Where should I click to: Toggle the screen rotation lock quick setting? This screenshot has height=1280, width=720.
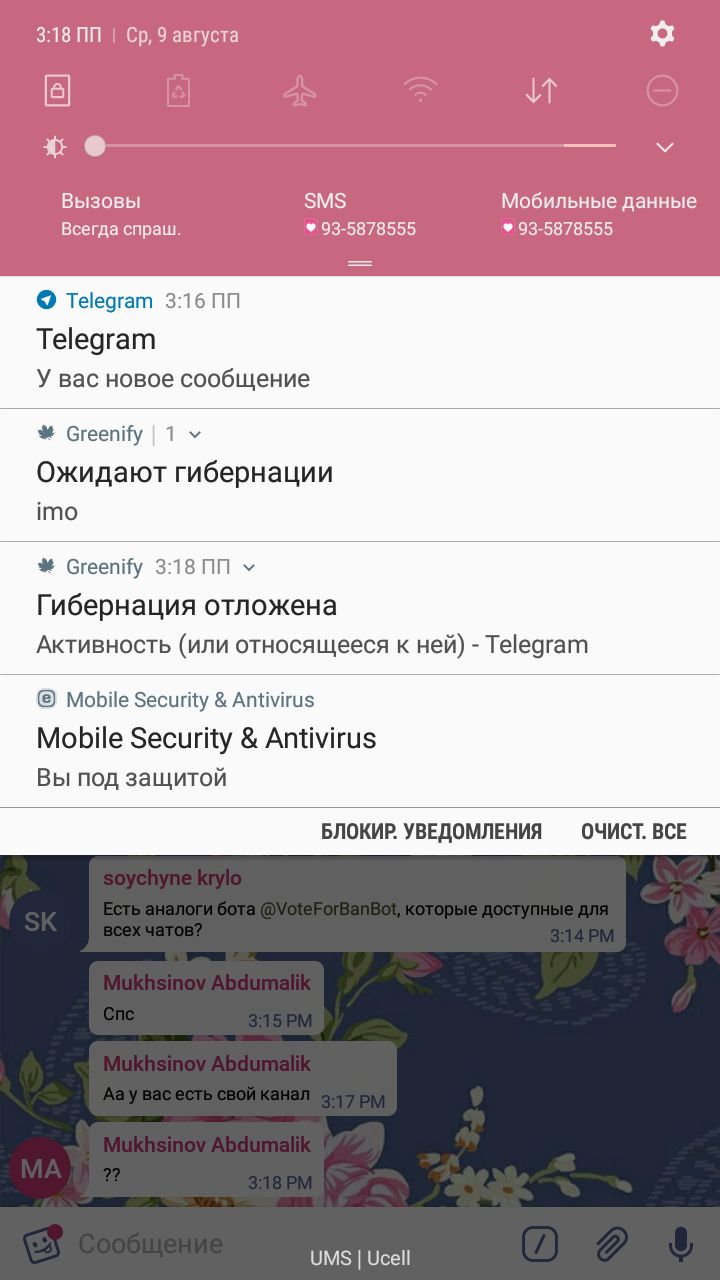pyautogui.click(x=57, y=91)
